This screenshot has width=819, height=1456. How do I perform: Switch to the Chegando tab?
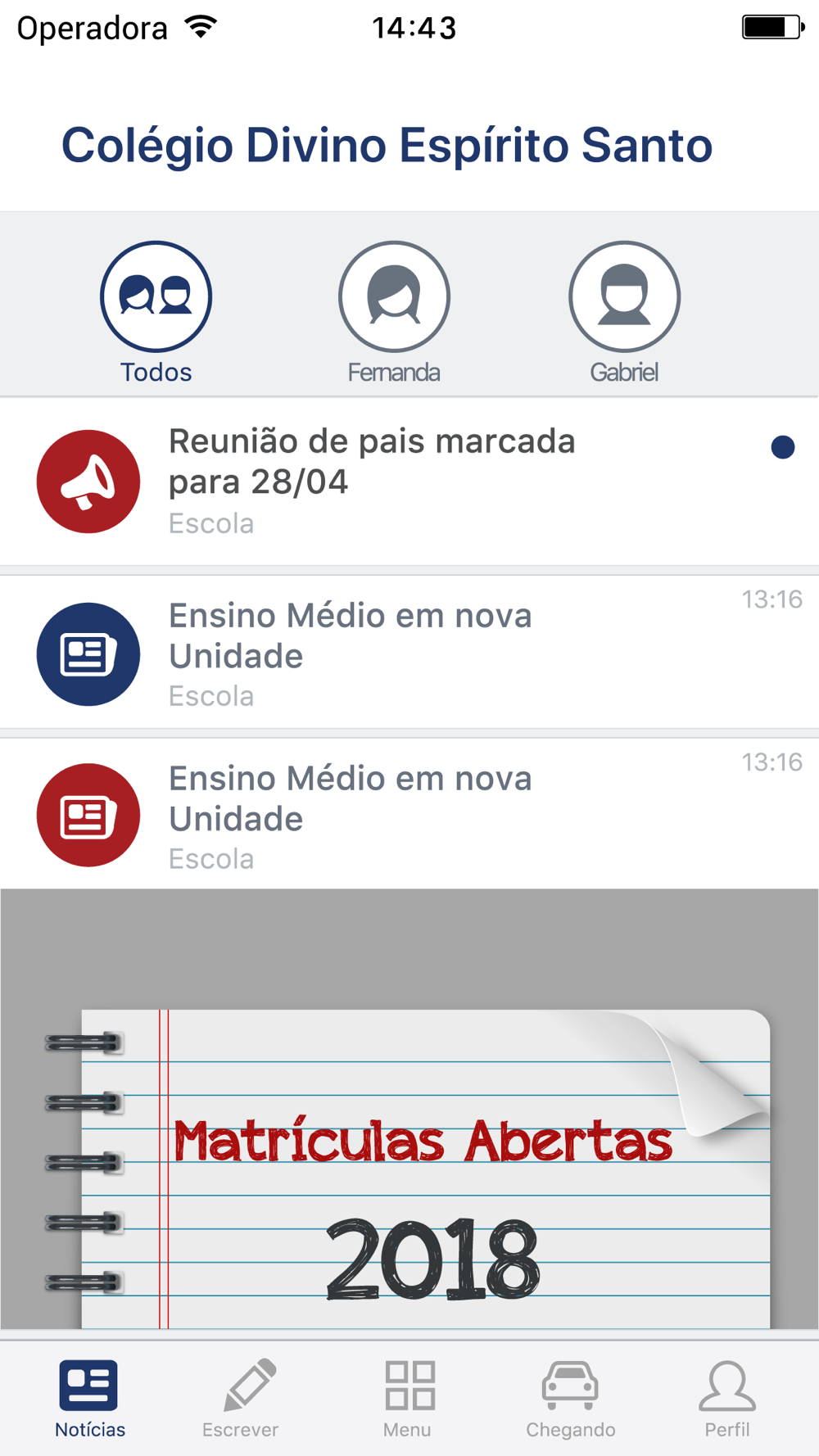[570, 1399]
